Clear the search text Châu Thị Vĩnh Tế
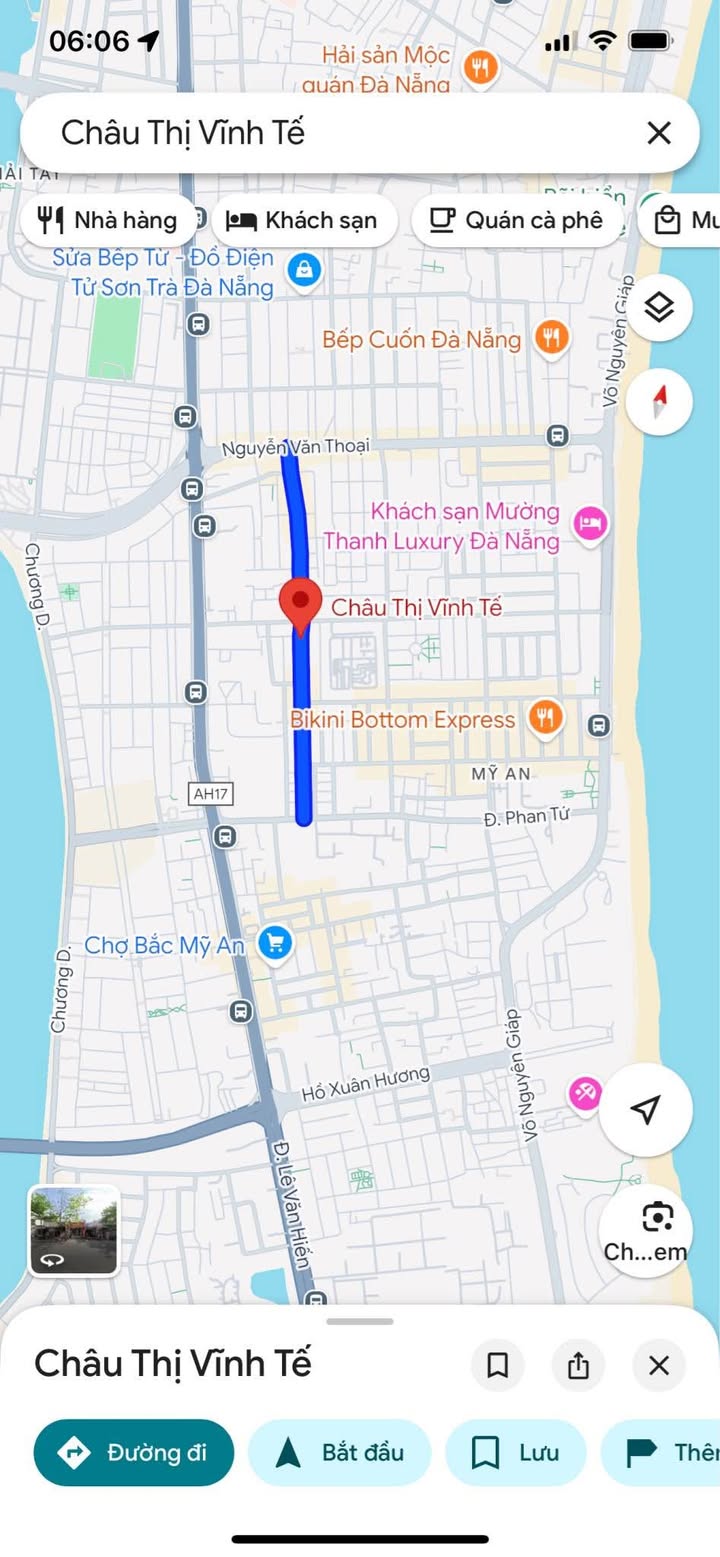 point(658,133)
